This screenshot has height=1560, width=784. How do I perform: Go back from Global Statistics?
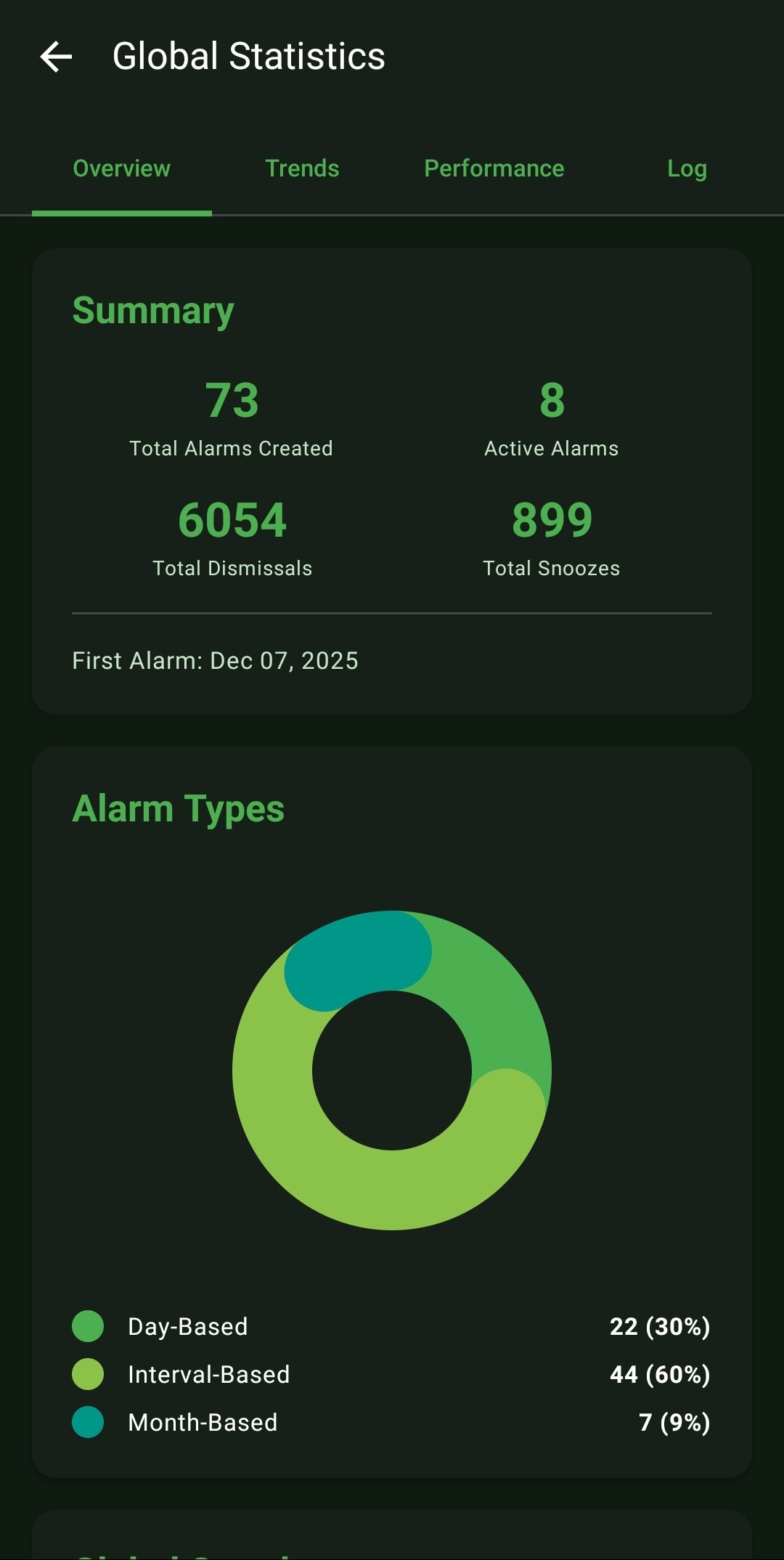pos(56,57)
